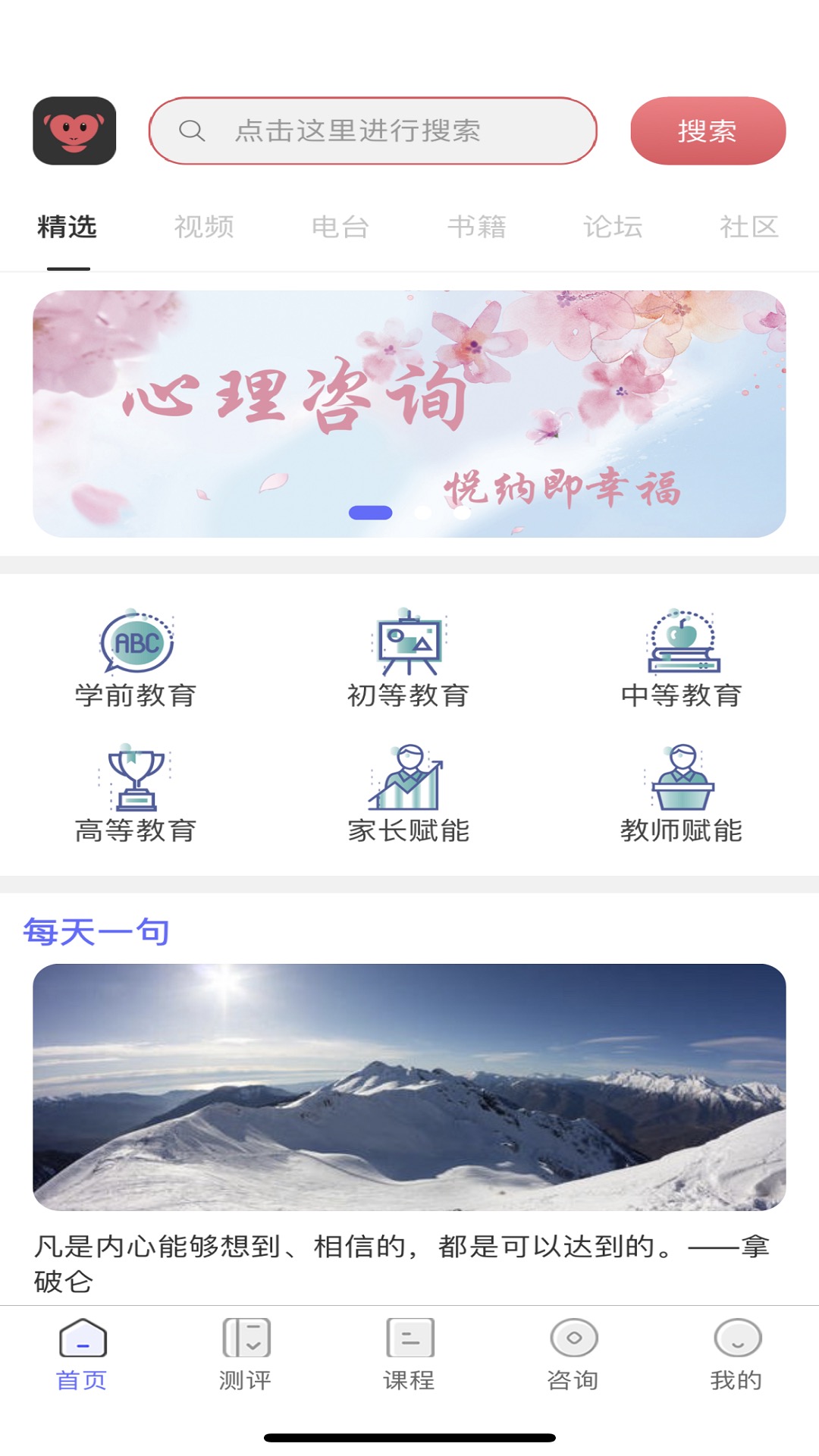
Task: Open the 心理咨询 banner
Action: click(x=409, y=413)
